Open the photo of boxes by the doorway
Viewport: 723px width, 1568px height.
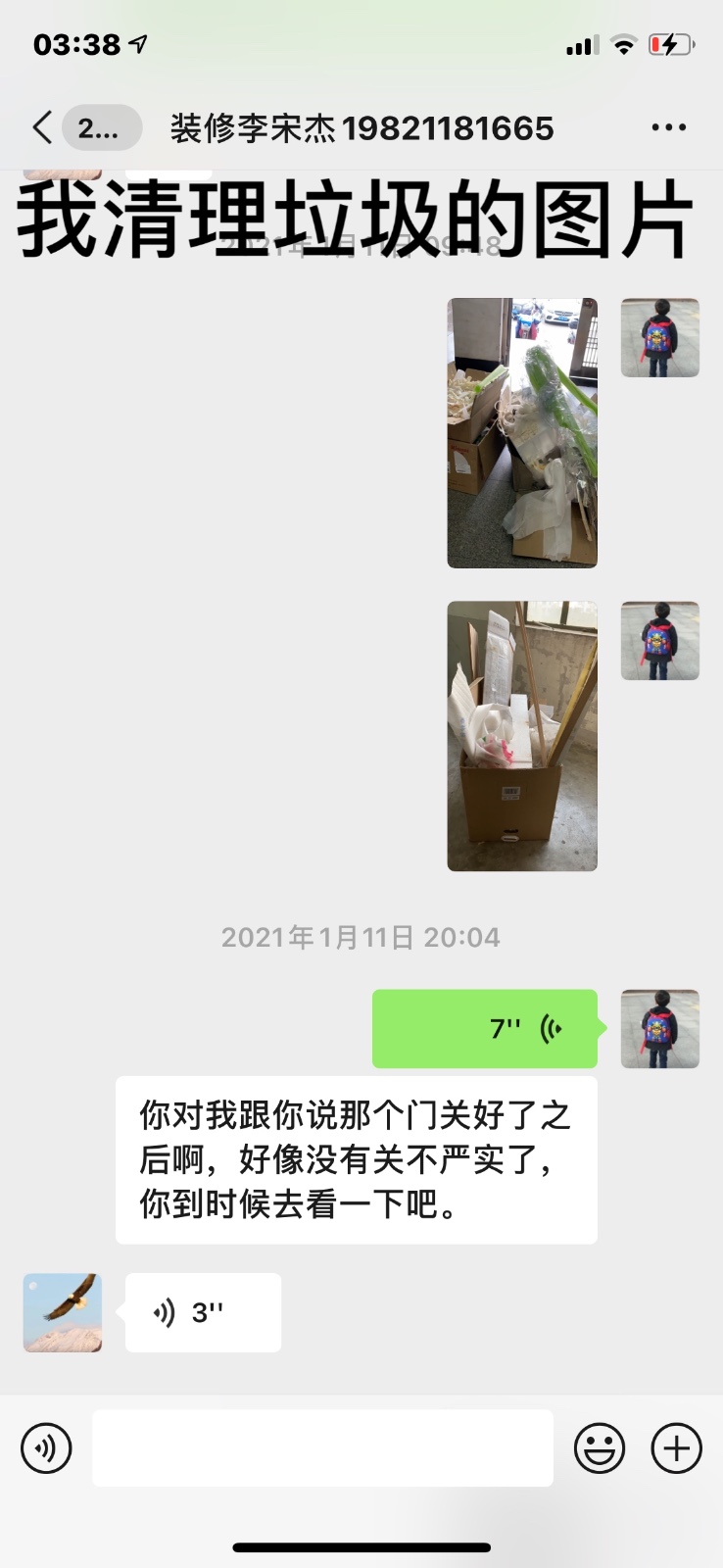click(x=522, y=433)
